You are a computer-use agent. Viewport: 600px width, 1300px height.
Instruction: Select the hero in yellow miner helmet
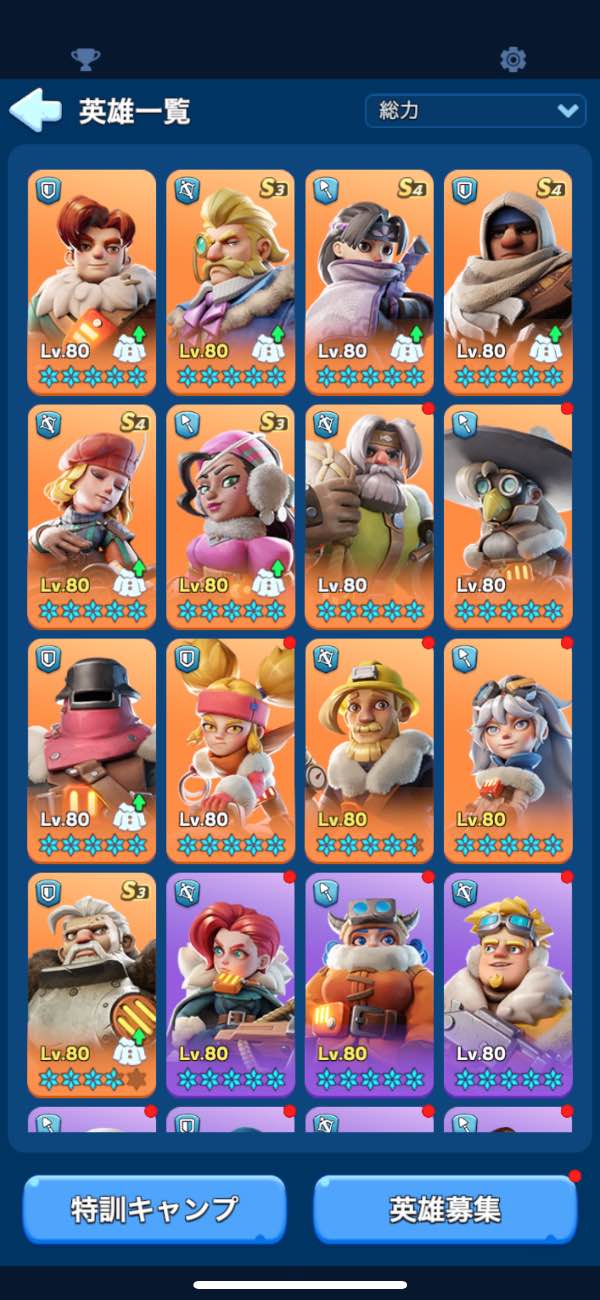(370, 750)
